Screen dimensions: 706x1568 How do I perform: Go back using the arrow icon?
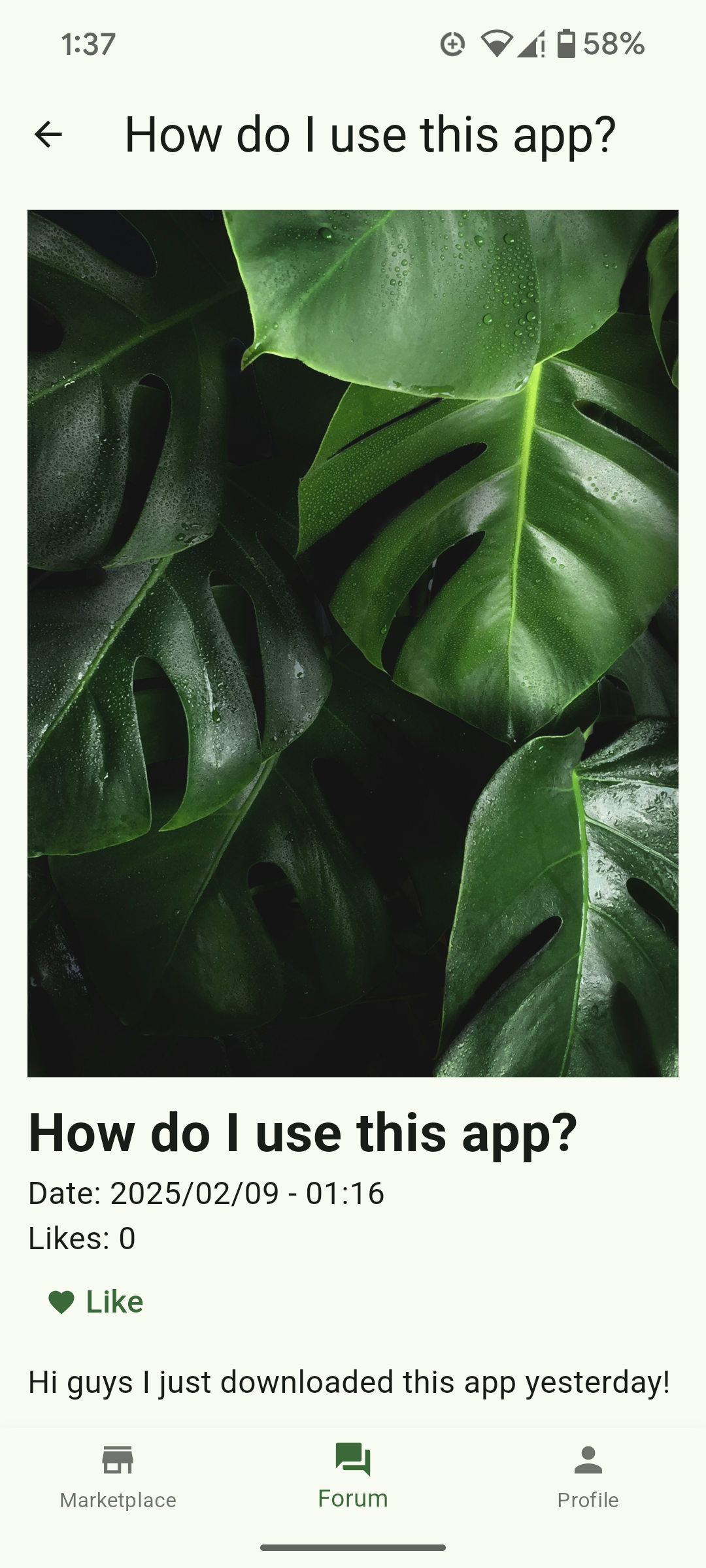[48, 135]
